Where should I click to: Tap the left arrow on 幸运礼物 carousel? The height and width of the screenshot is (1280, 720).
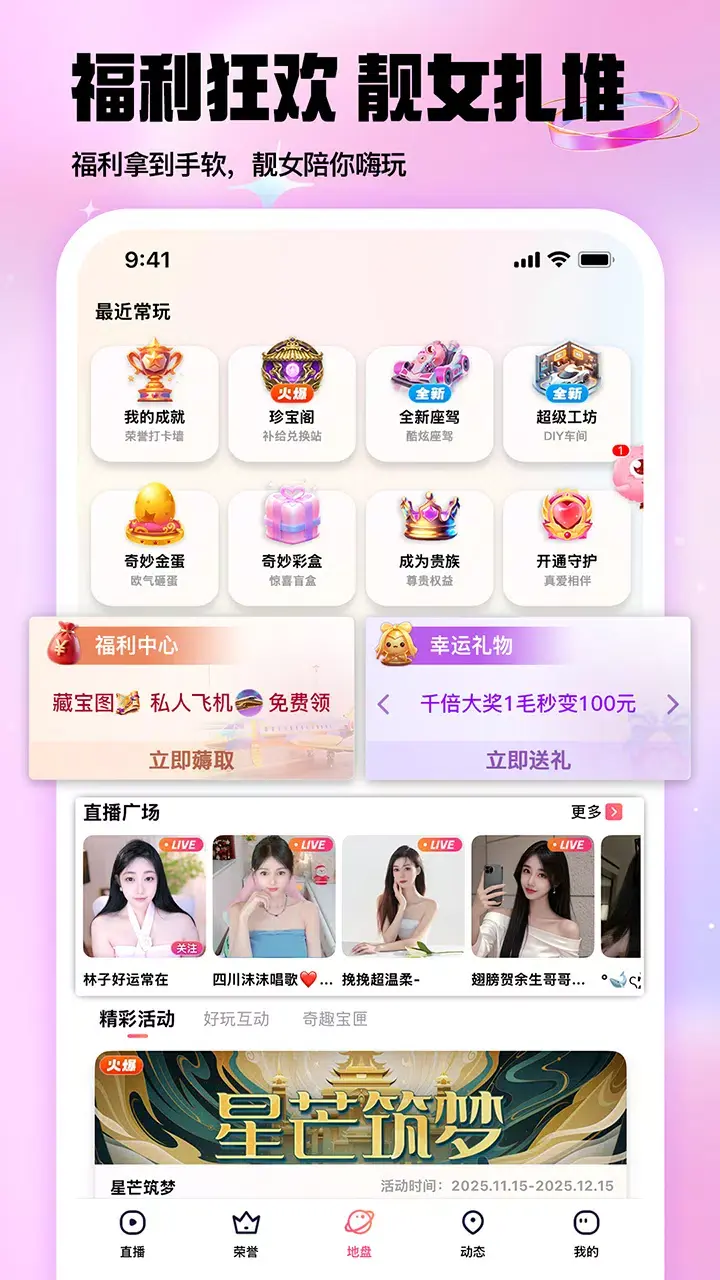pos(383,704)
